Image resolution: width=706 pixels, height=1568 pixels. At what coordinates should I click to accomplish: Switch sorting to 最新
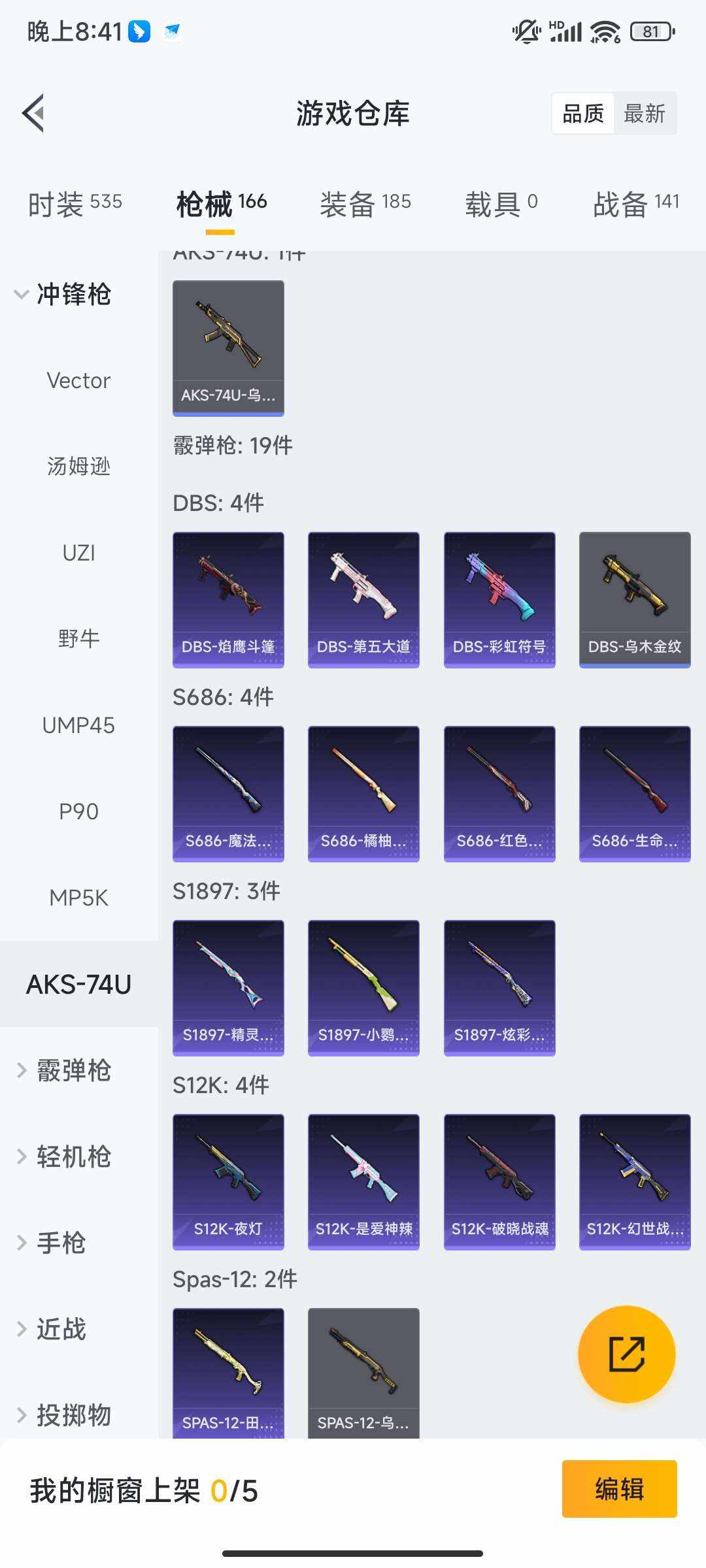pos(646,112)
